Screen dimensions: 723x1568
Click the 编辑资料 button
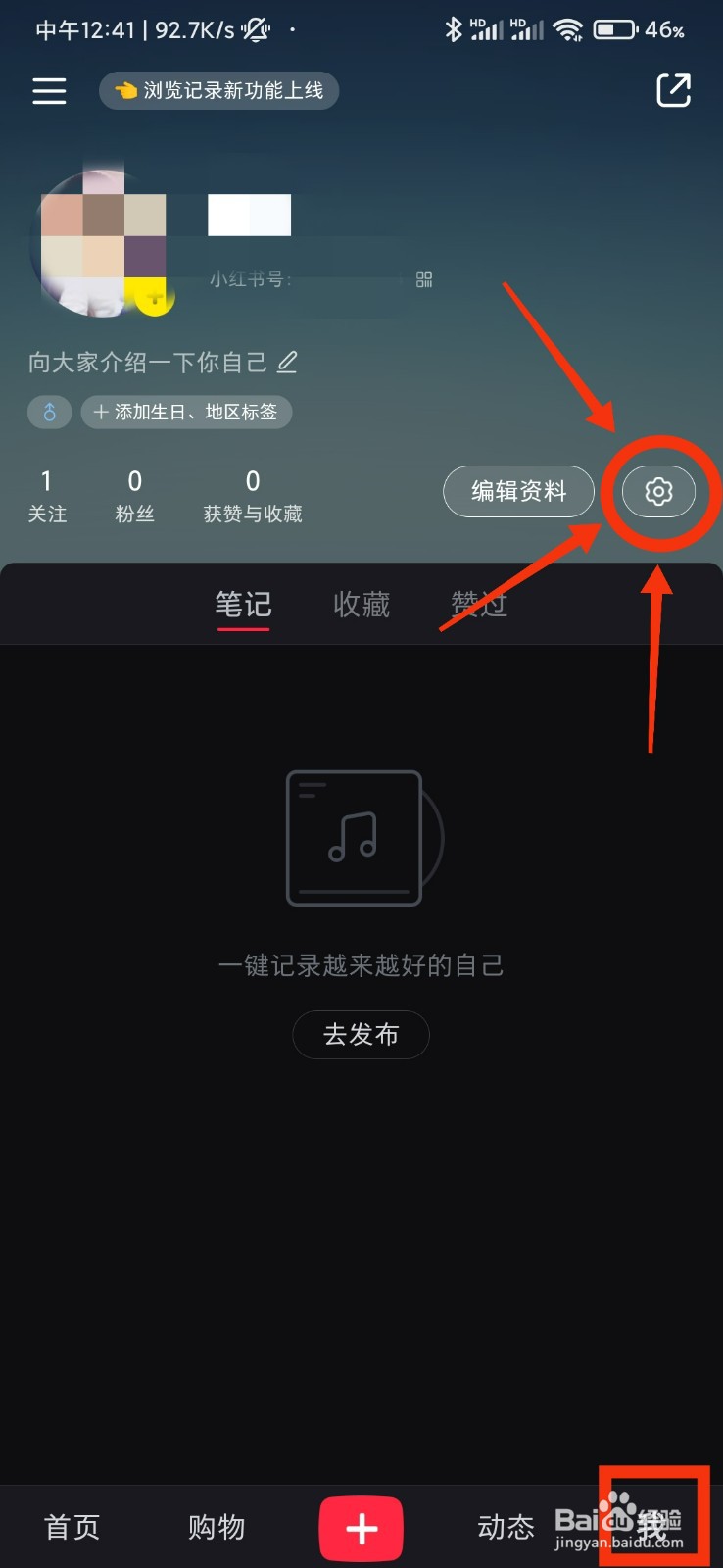point(518,491)
